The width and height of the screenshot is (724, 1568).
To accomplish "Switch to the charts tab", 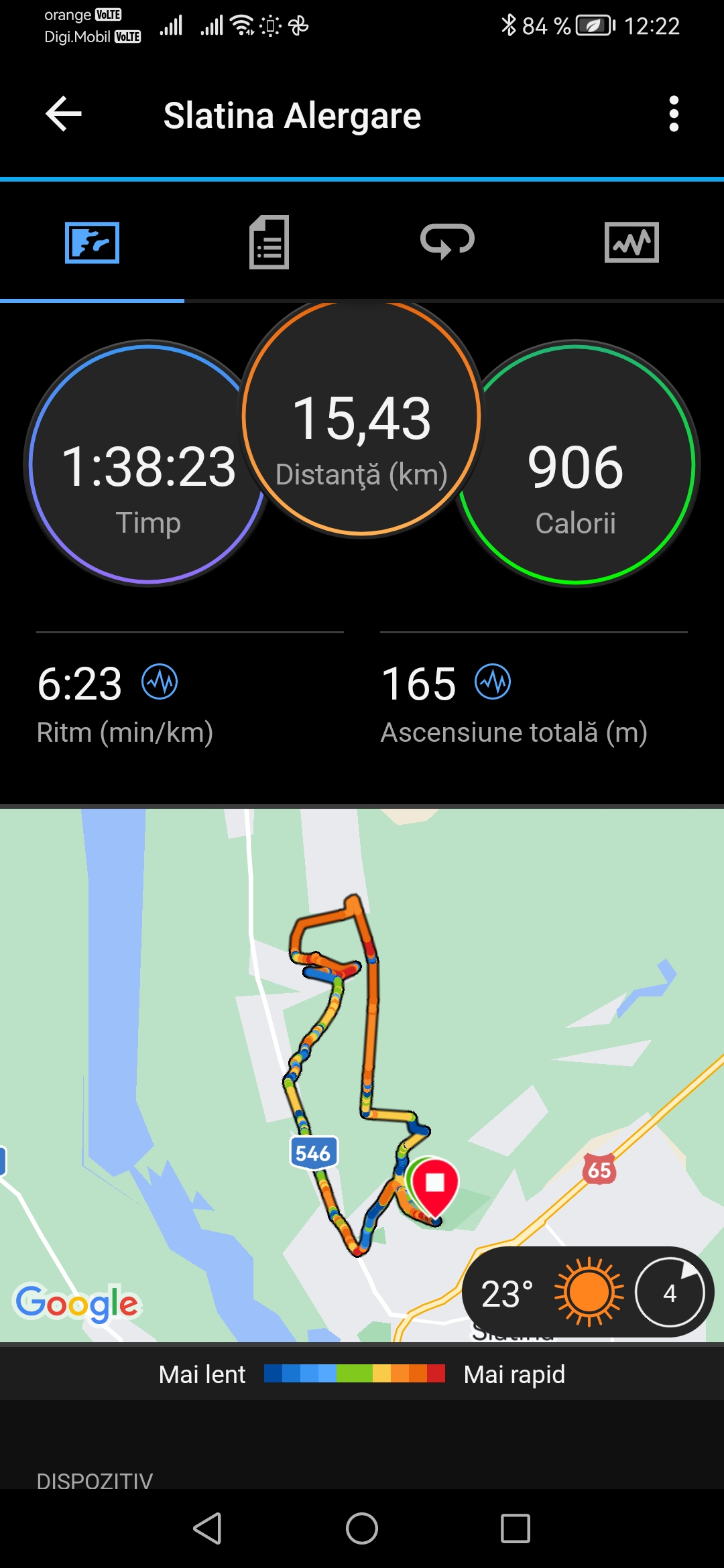I will coord(631,243).
